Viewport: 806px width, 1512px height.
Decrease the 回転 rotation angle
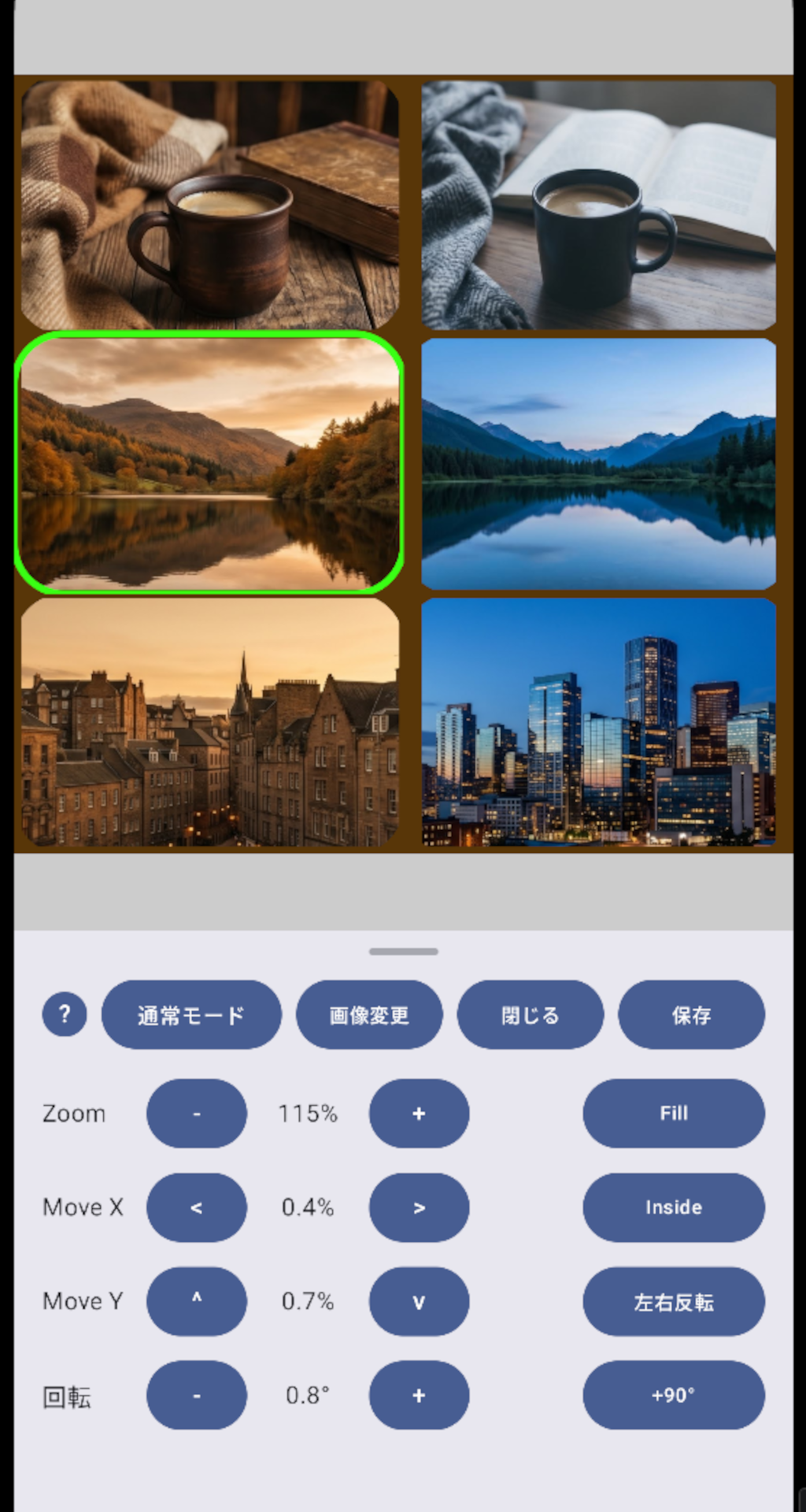click(197, 1395)
